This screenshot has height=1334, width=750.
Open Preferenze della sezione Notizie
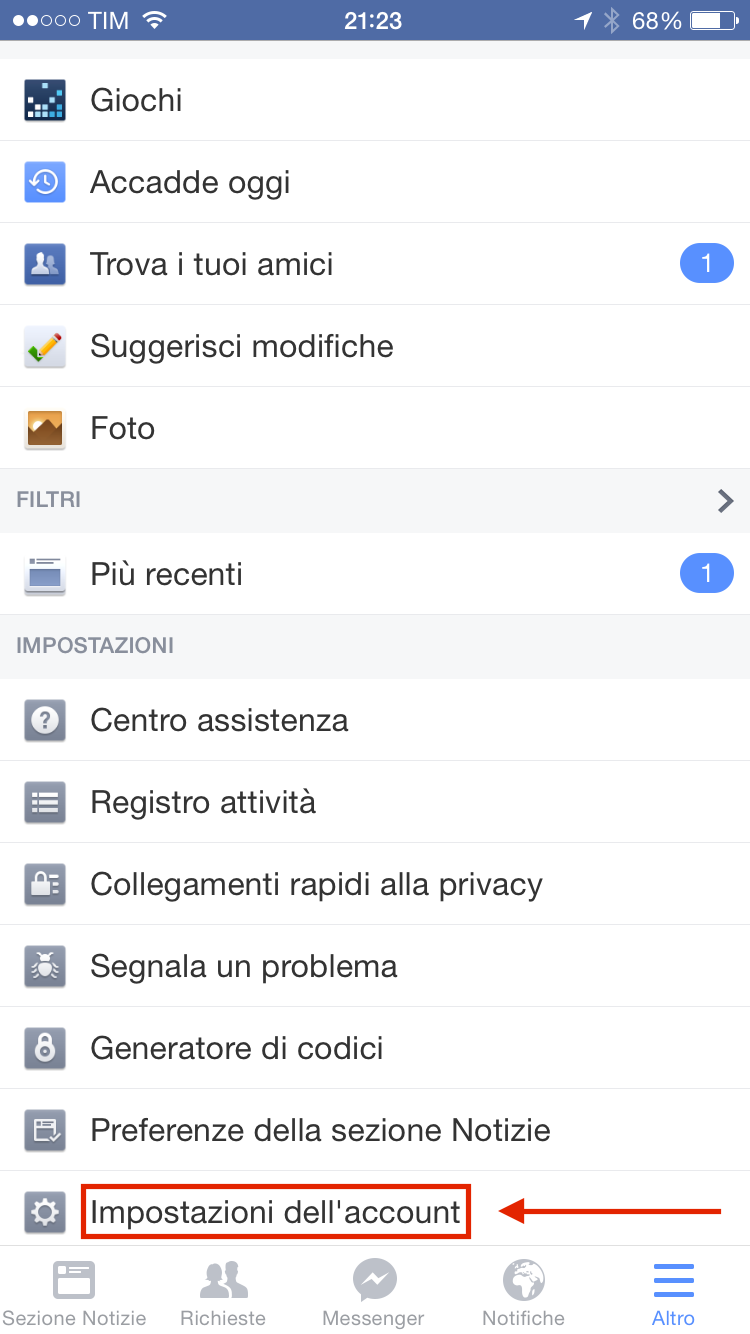[x=375, y=1130]
